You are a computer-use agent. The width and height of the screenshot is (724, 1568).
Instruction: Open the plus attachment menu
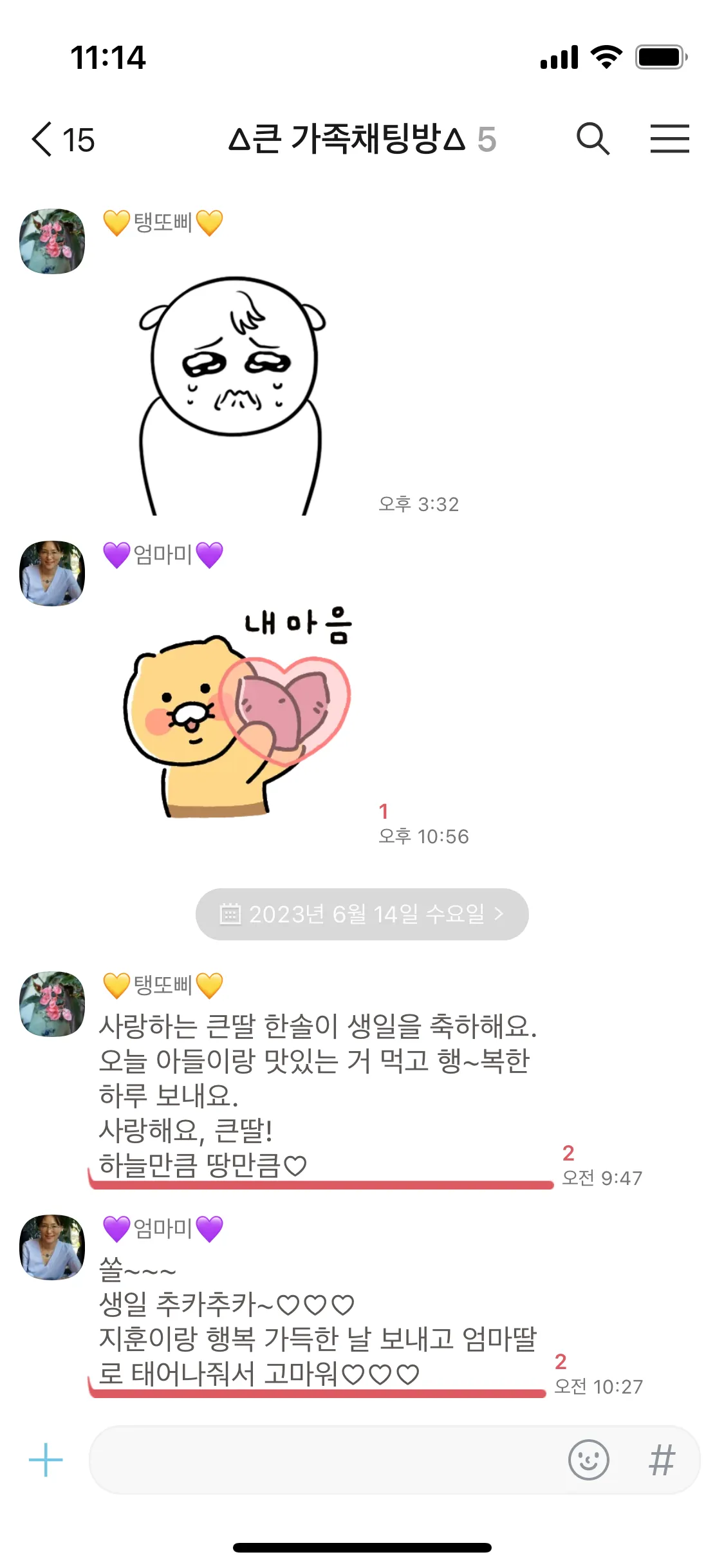click(x=46, y=1459)
